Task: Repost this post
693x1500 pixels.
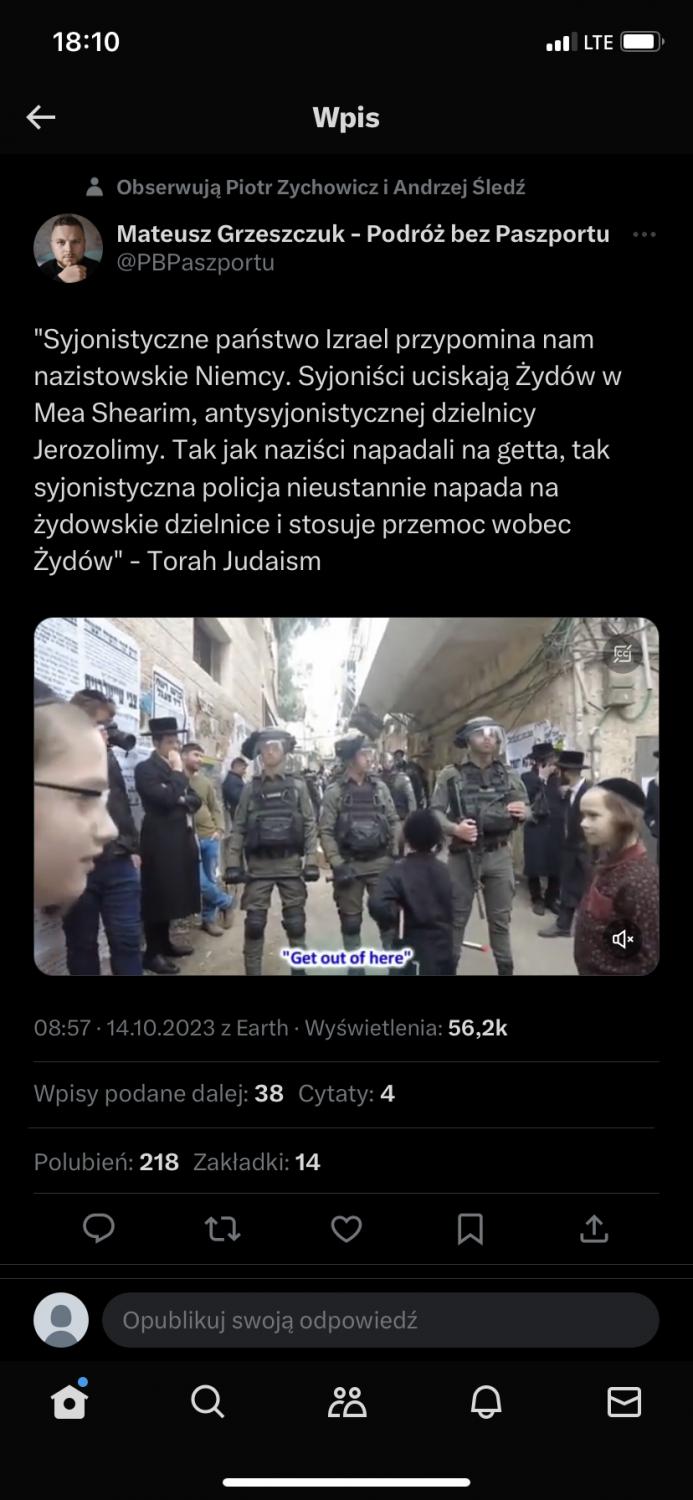Action: pos(222,1228)
